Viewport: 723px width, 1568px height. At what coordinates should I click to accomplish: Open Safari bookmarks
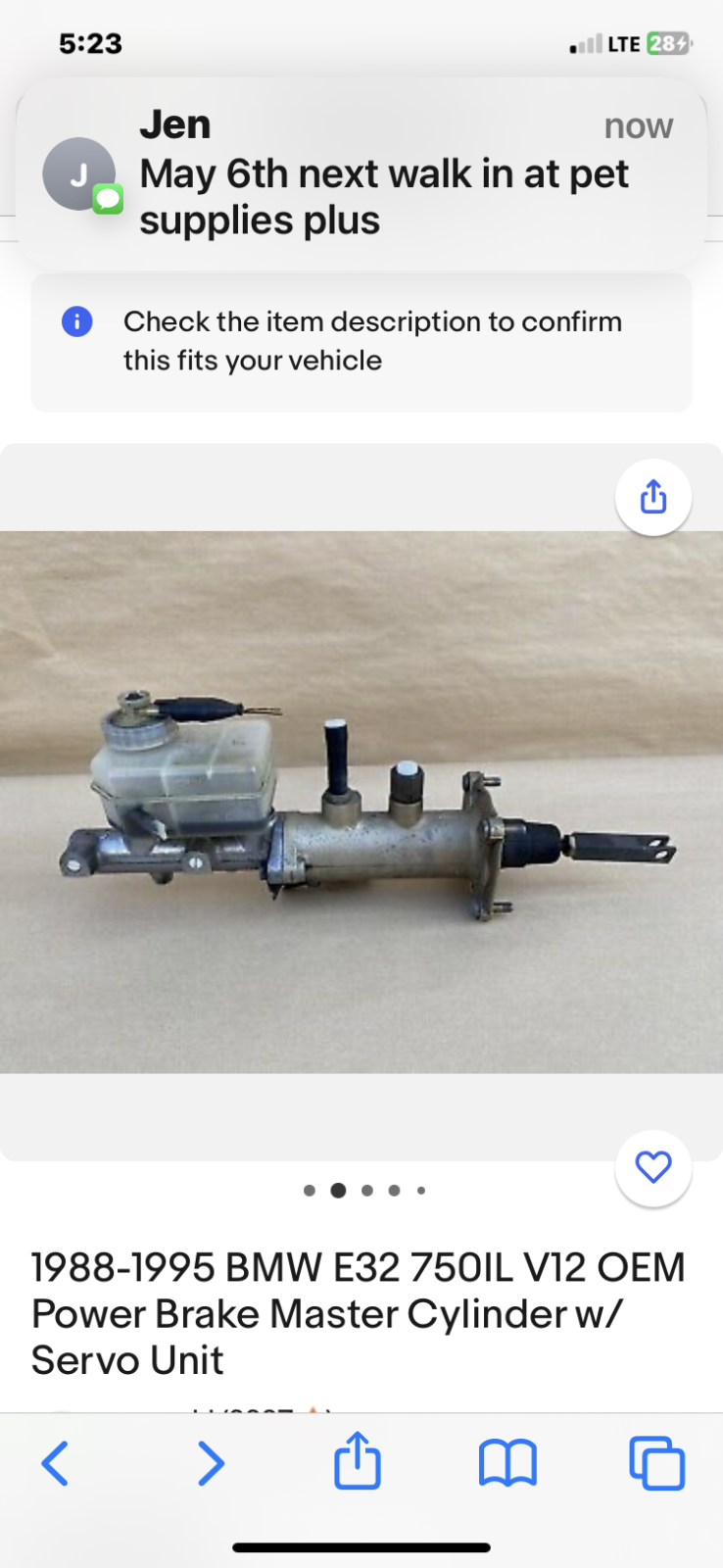coord(507,1463)
